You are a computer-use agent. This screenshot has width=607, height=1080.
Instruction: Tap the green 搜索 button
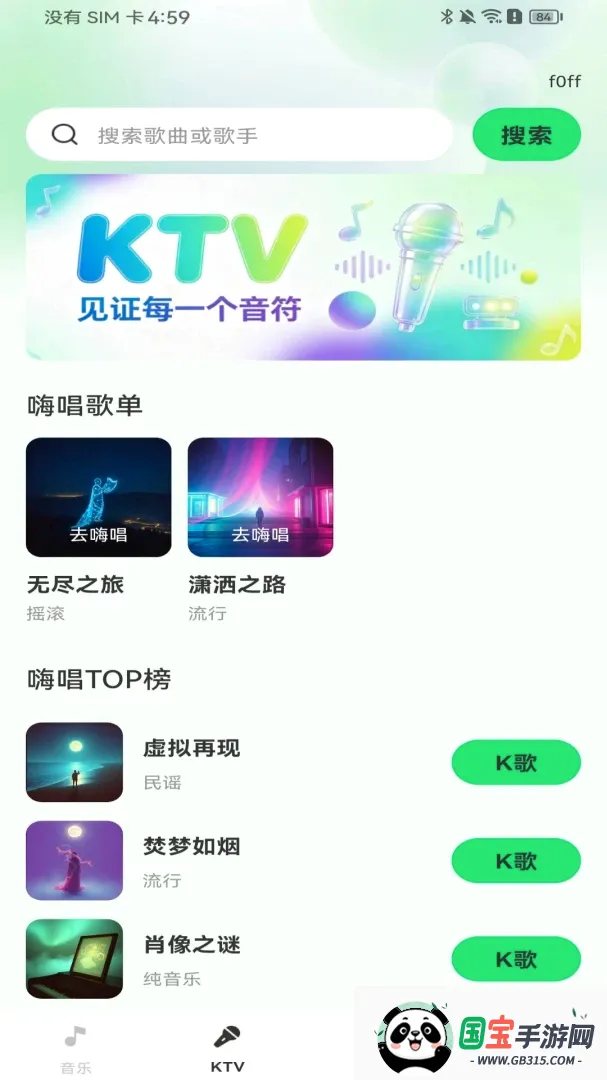point(526,135)
